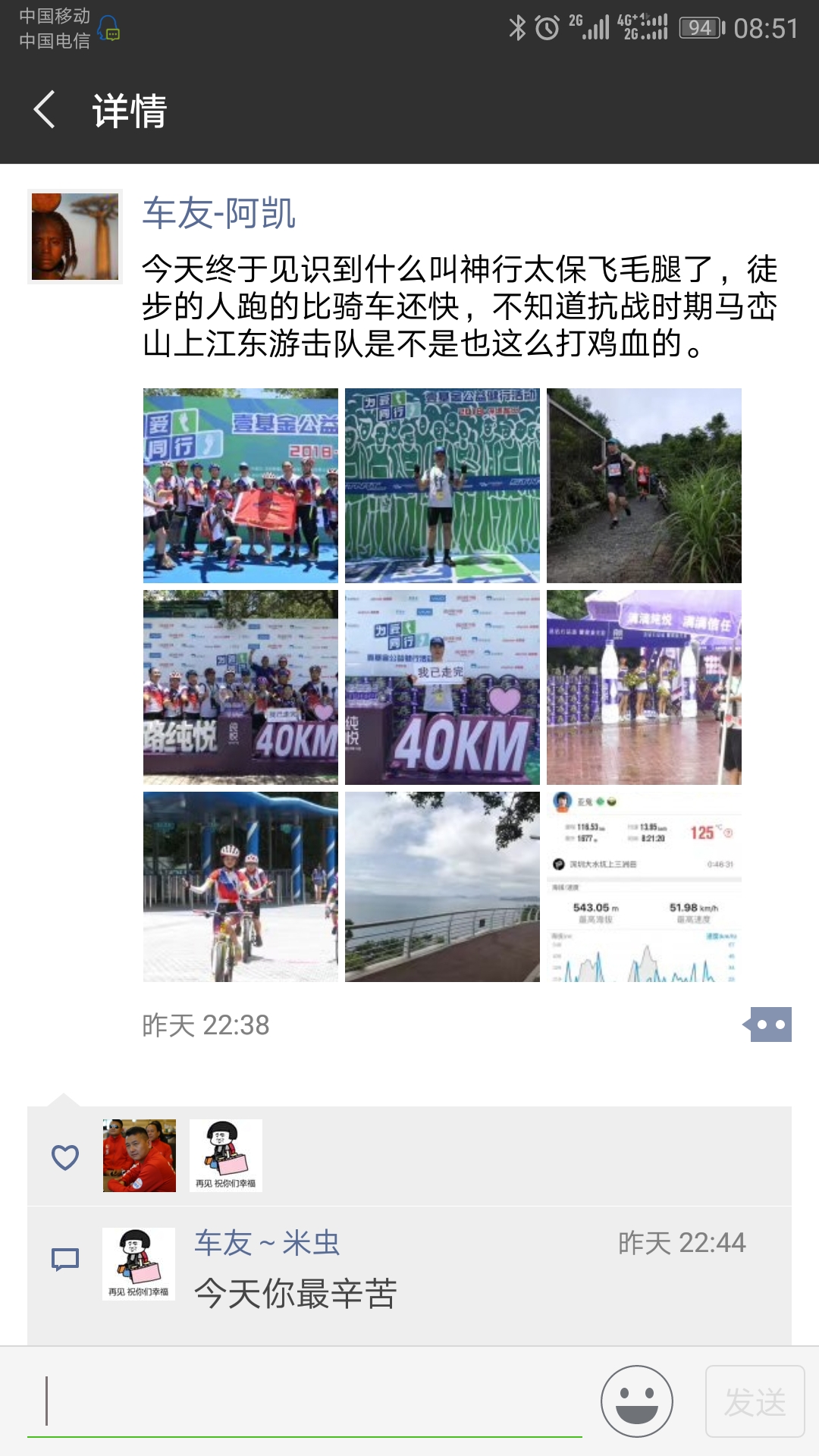
Task: Open 车友～米虫's commenter name link
Action: point(267,1244)
